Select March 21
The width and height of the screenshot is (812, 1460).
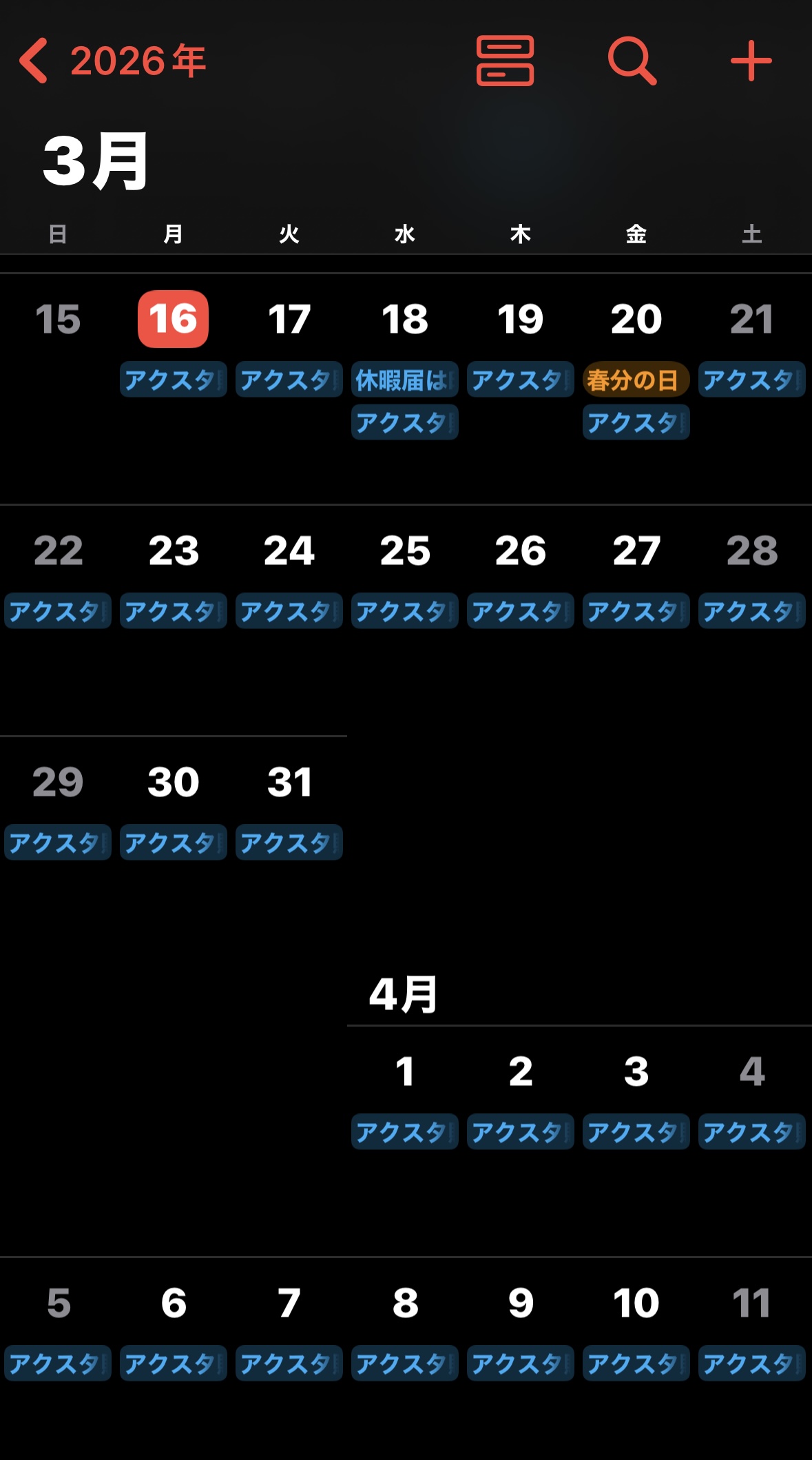coord(751,319)
